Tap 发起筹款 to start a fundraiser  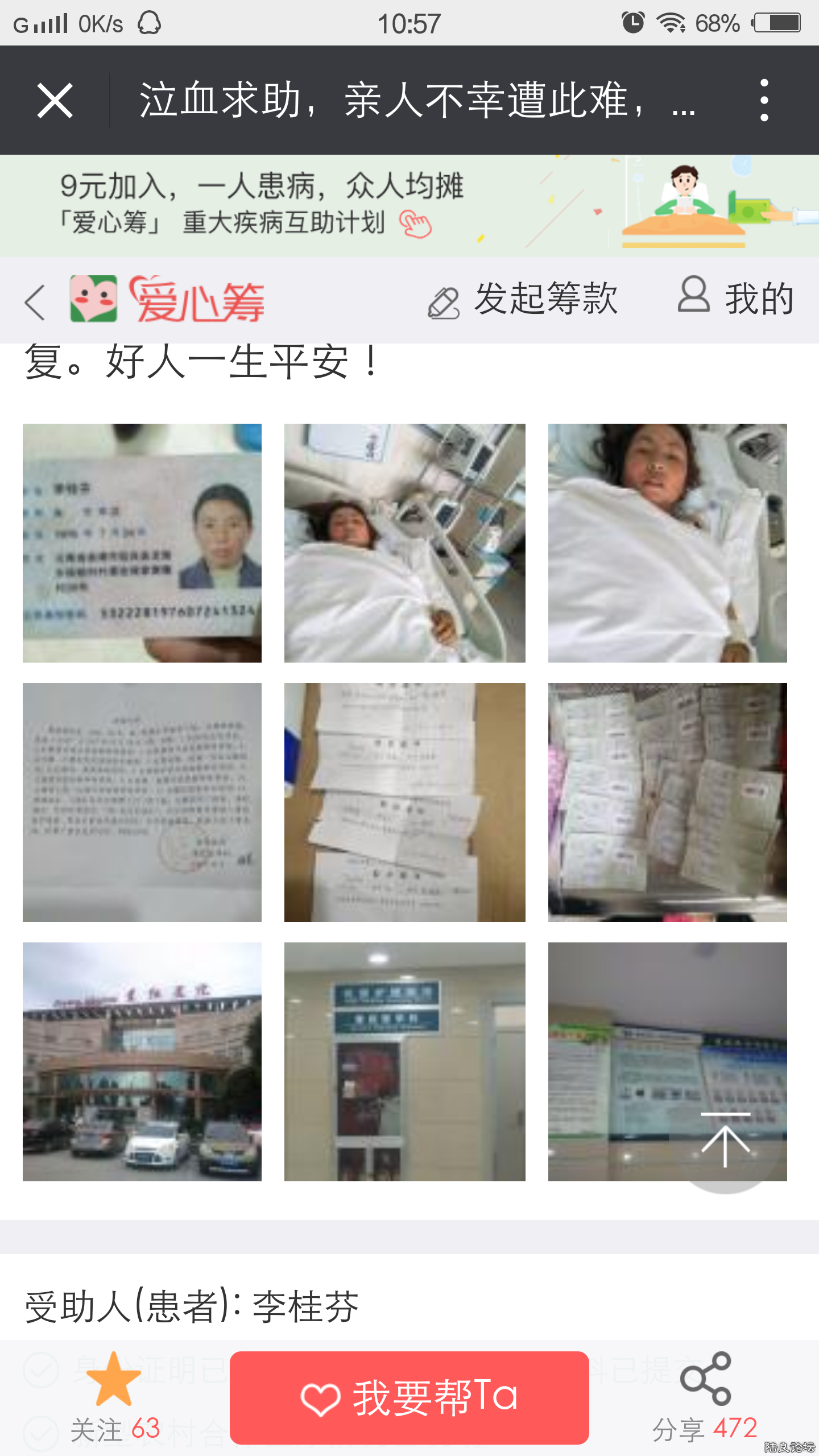523,300
